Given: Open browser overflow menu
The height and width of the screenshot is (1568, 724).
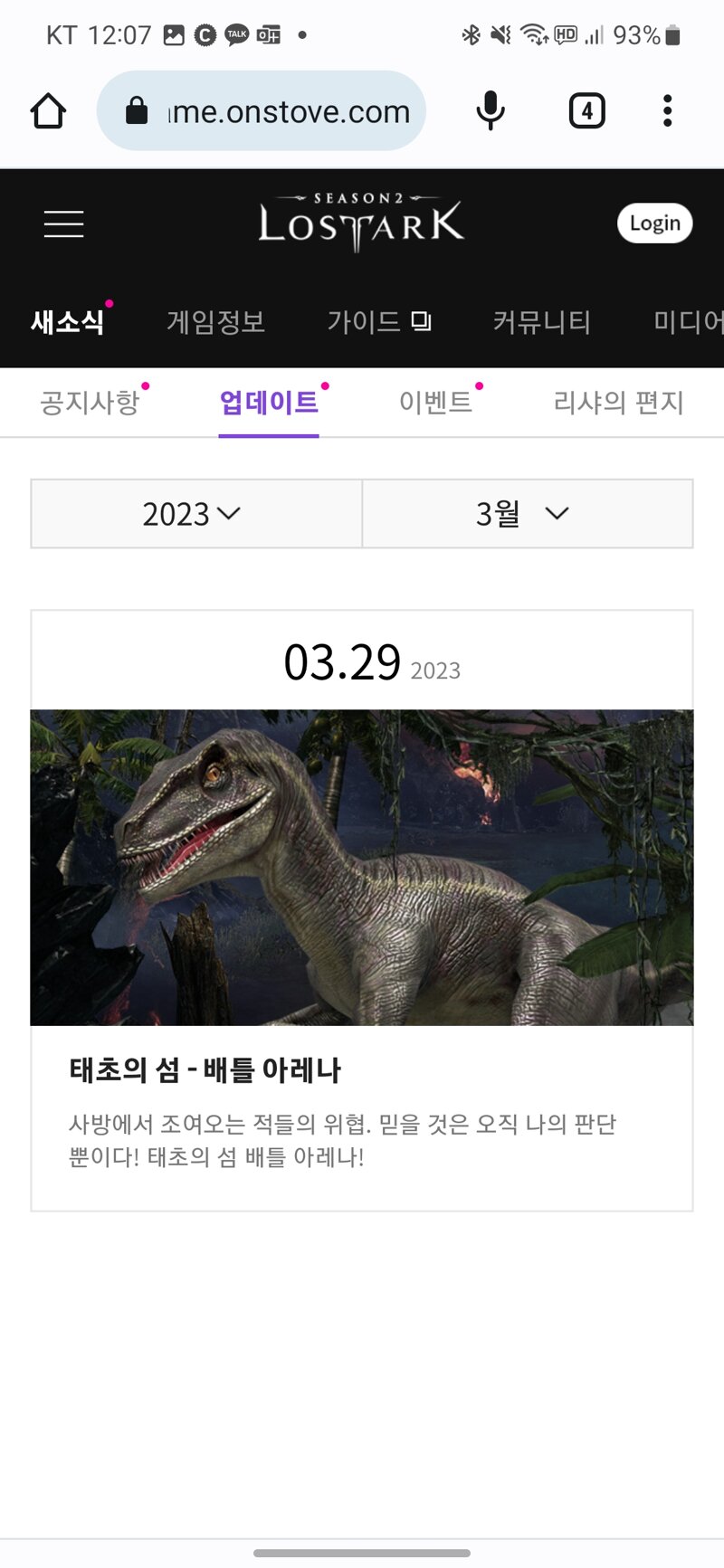Looking at the screenshot, I should (667, 111).
